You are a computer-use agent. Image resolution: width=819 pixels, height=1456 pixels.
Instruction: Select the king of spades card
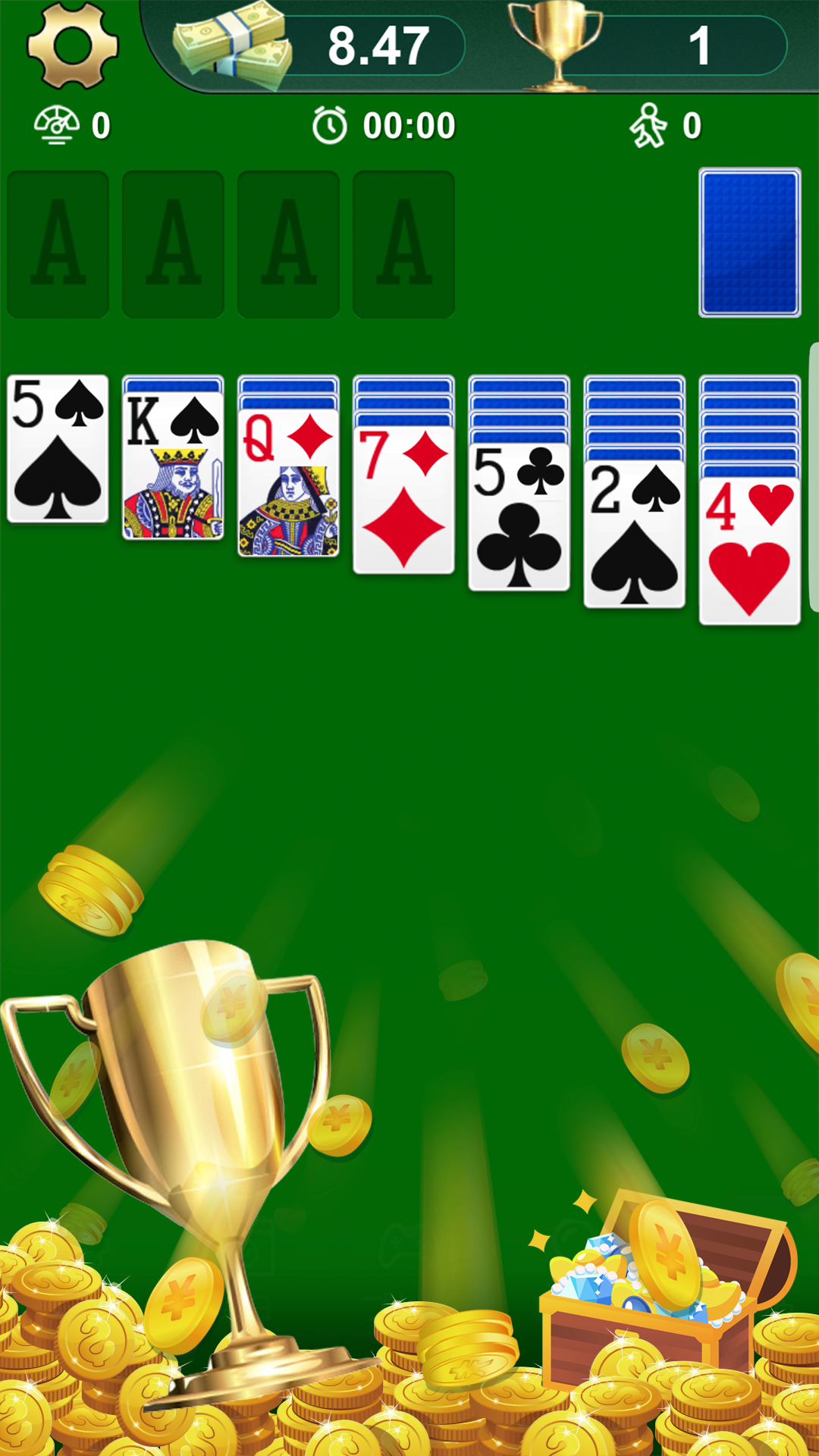[173, 466]
